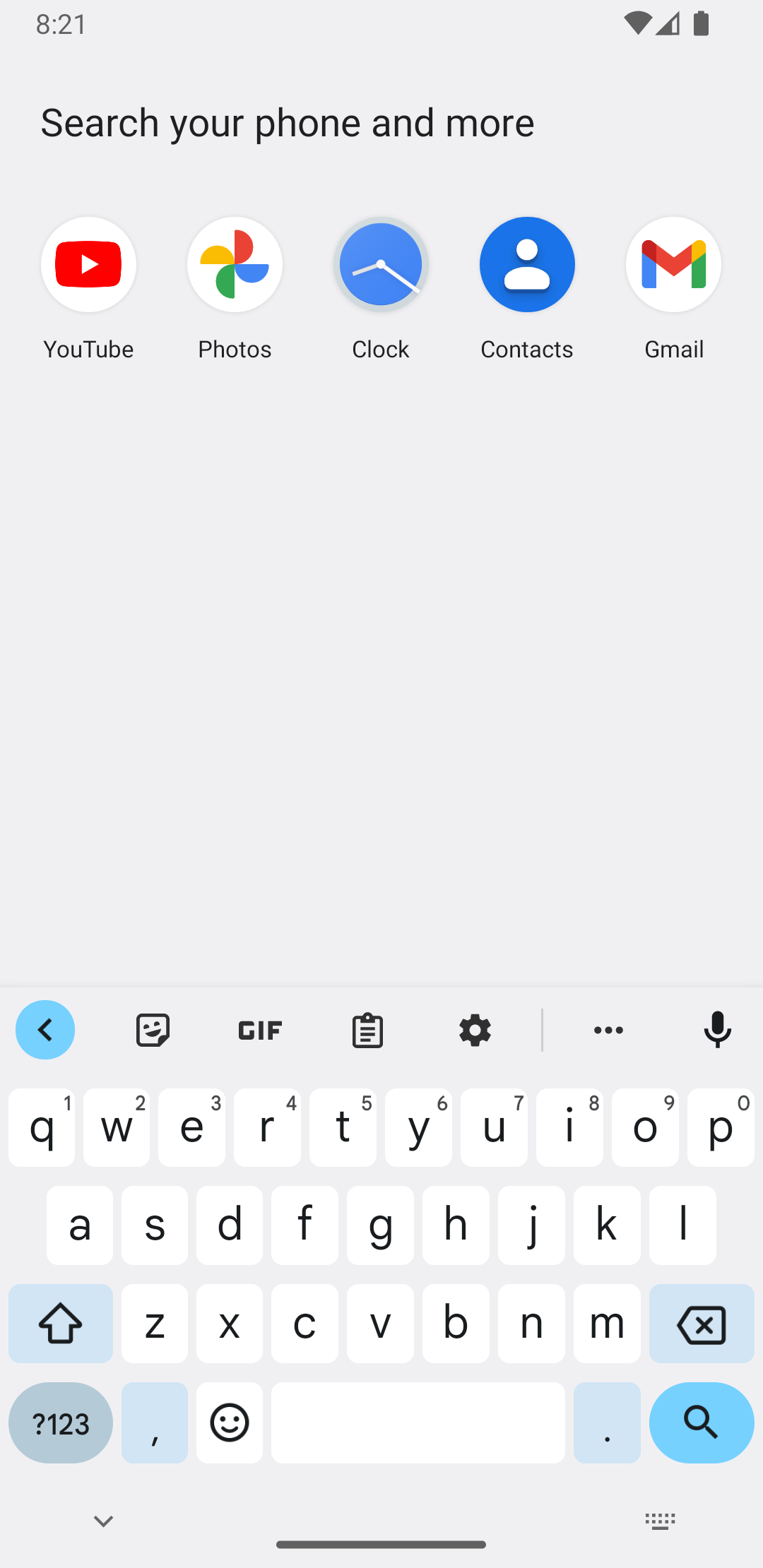Show more keyboard options
The height and width of the screenshot is (1568, 763).
(608, 1030)
